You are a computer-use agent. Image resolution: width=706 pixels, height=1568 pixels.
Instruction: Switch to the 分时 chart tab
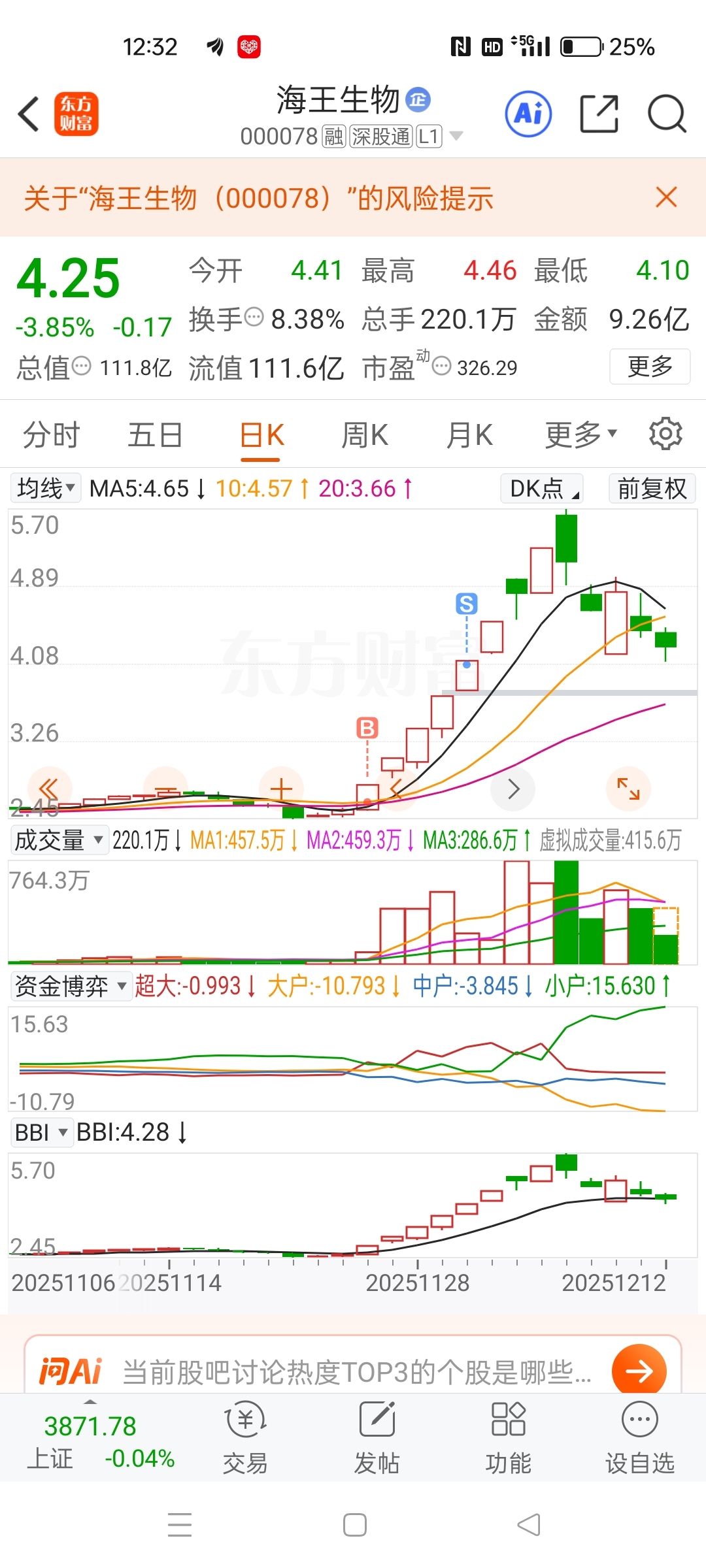[x=51, y=435]
